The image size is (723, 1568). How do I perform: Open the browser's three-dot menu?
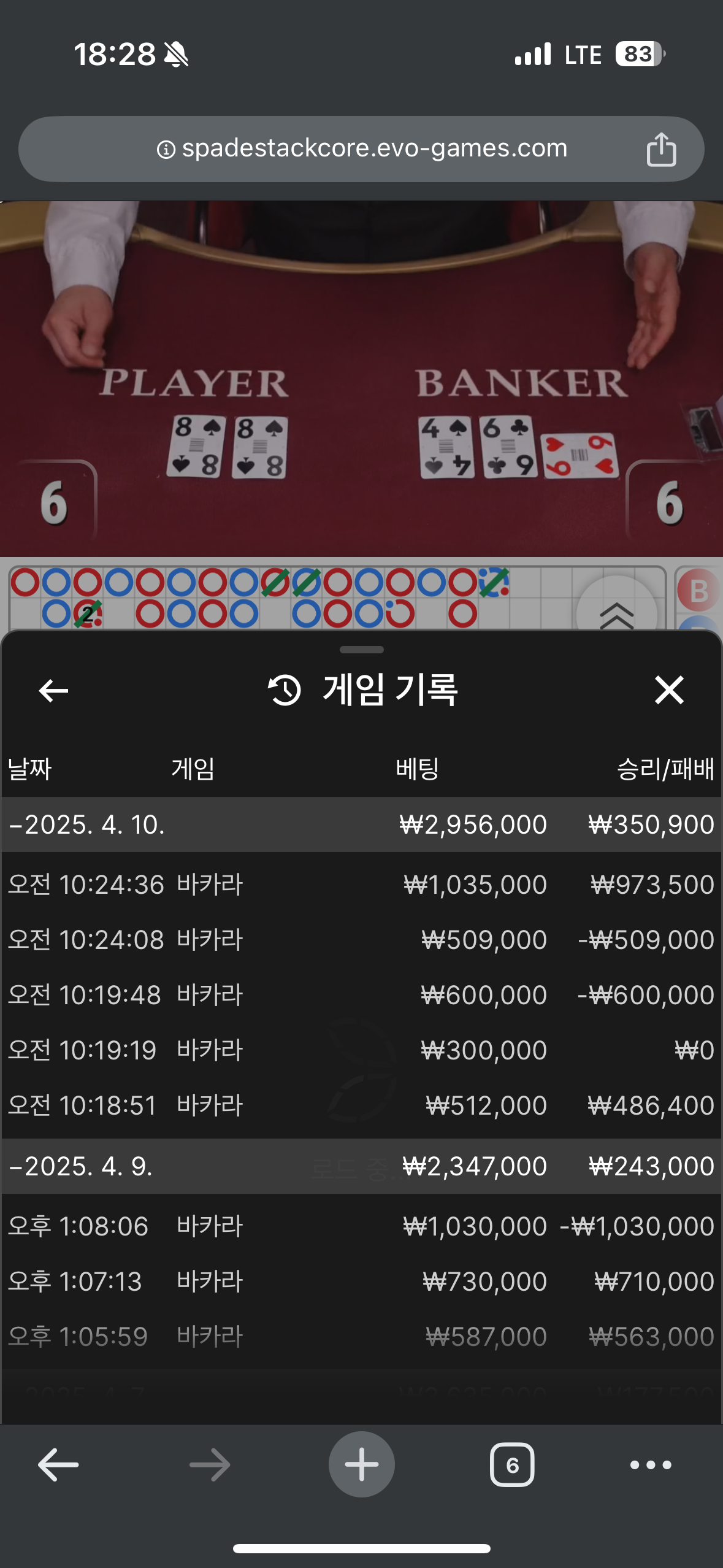pyautogui.click(x=651, y=1465)
